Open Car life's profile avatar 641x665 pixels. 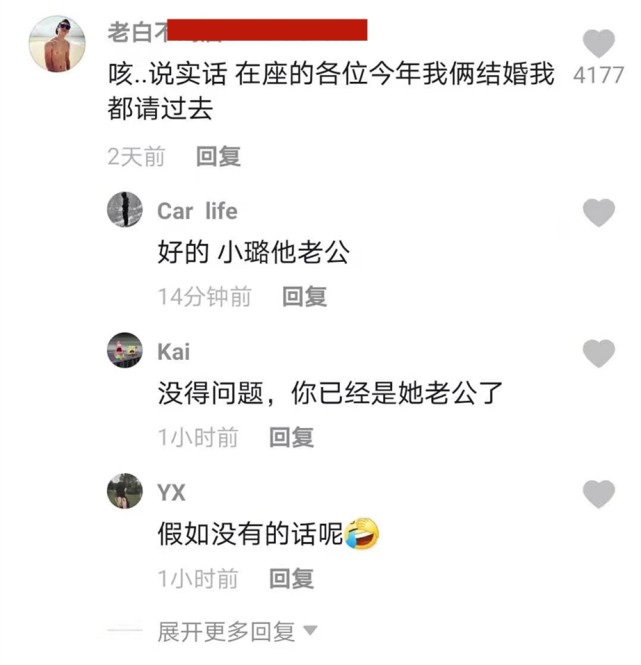point(125,211)
